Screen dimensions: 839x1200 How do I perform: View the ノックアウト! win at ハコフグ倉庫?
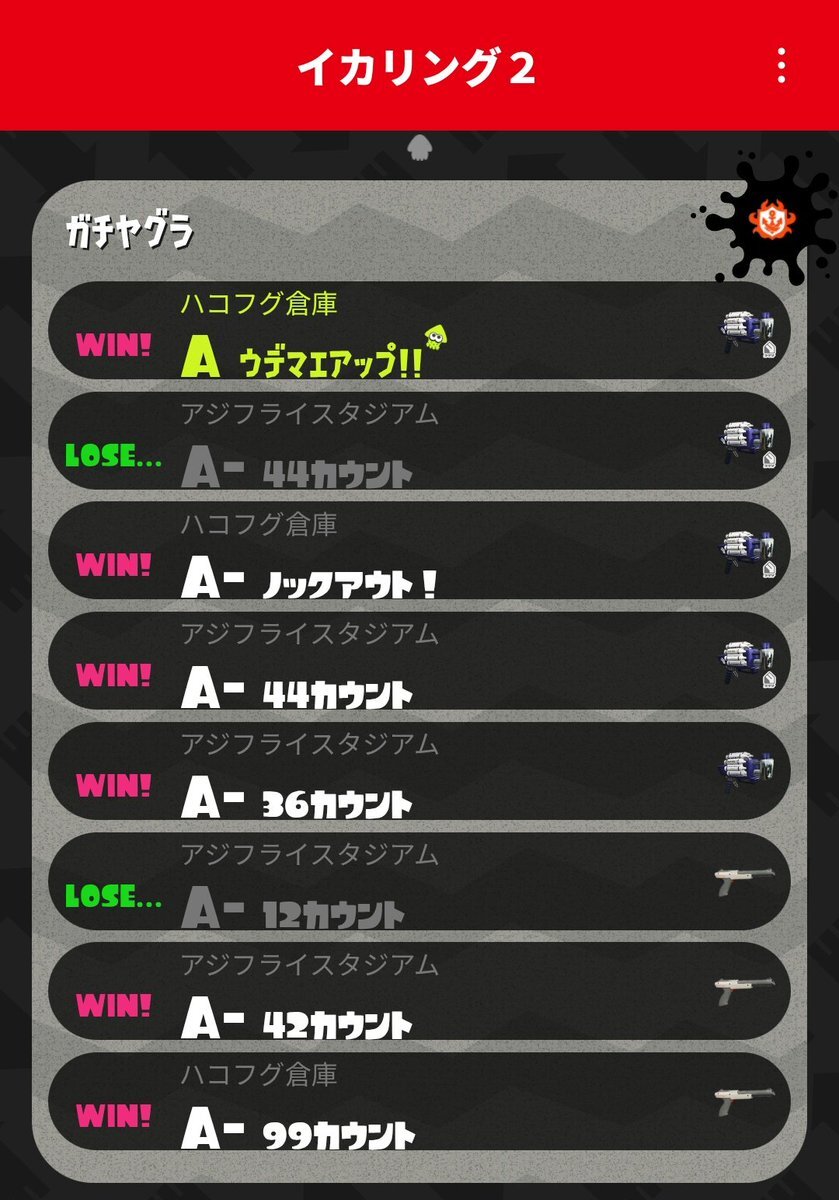click(419, 551)
